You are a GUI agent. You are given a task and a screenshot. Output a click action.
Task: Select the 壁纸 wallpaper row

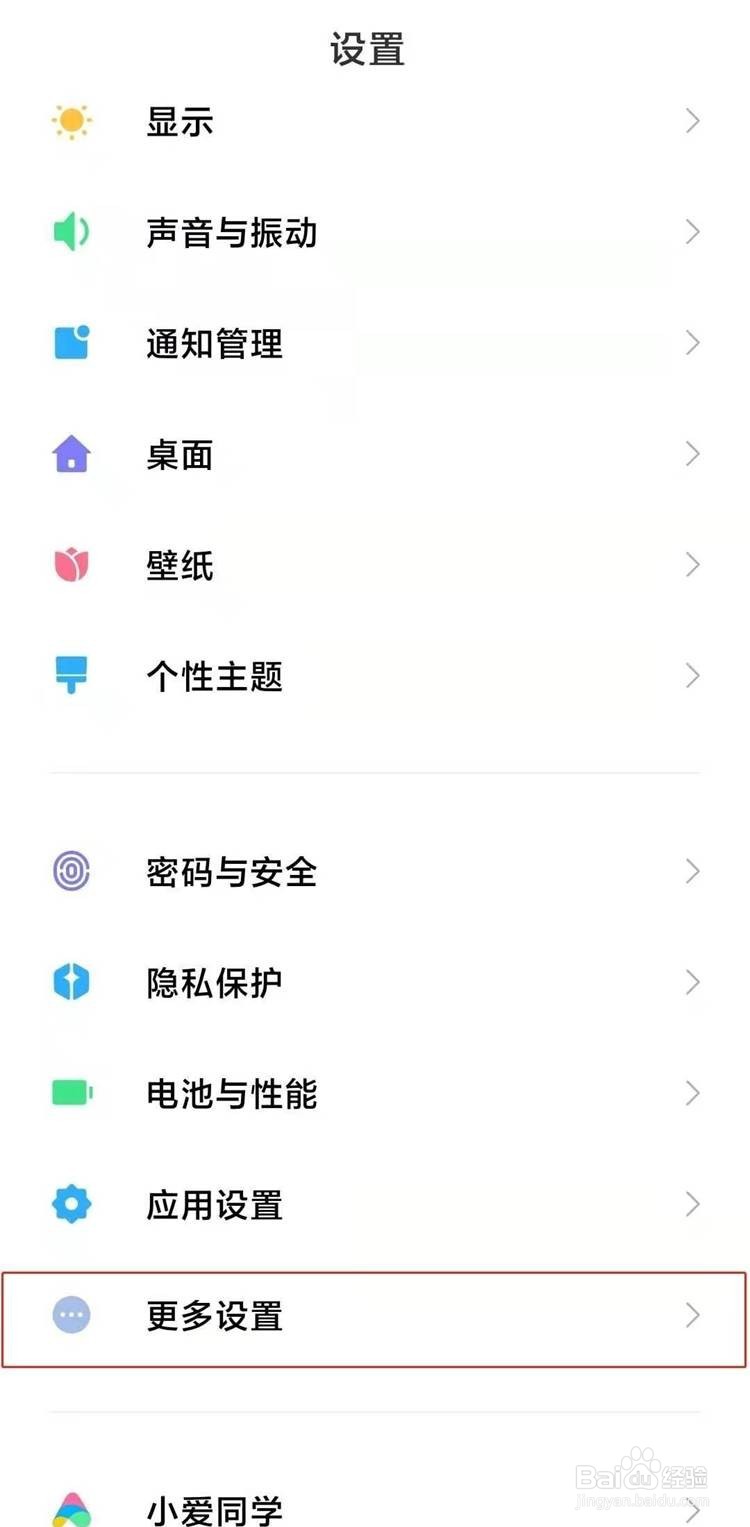(375, 566)
